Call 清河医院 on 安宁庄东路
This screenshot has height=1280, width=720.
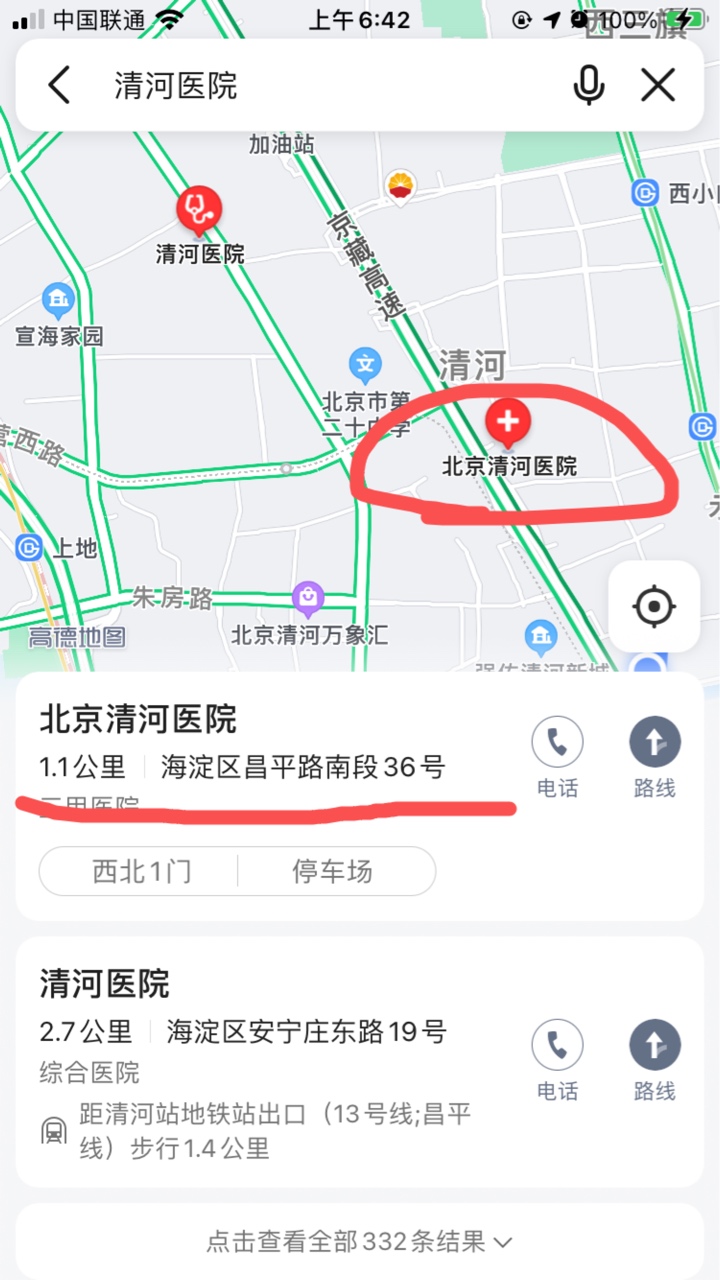(x=557, y=1060)
